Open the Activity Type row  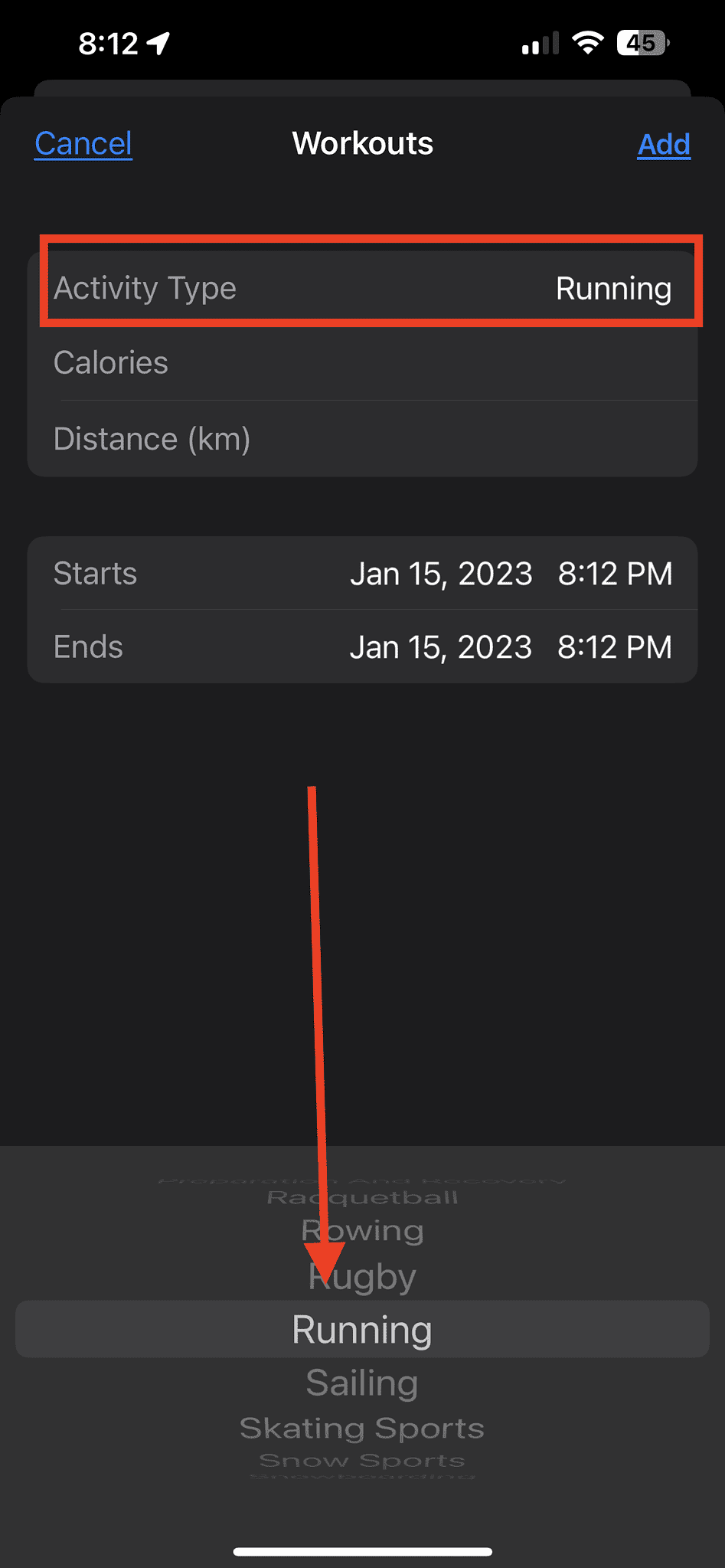[x=362, y=287]
